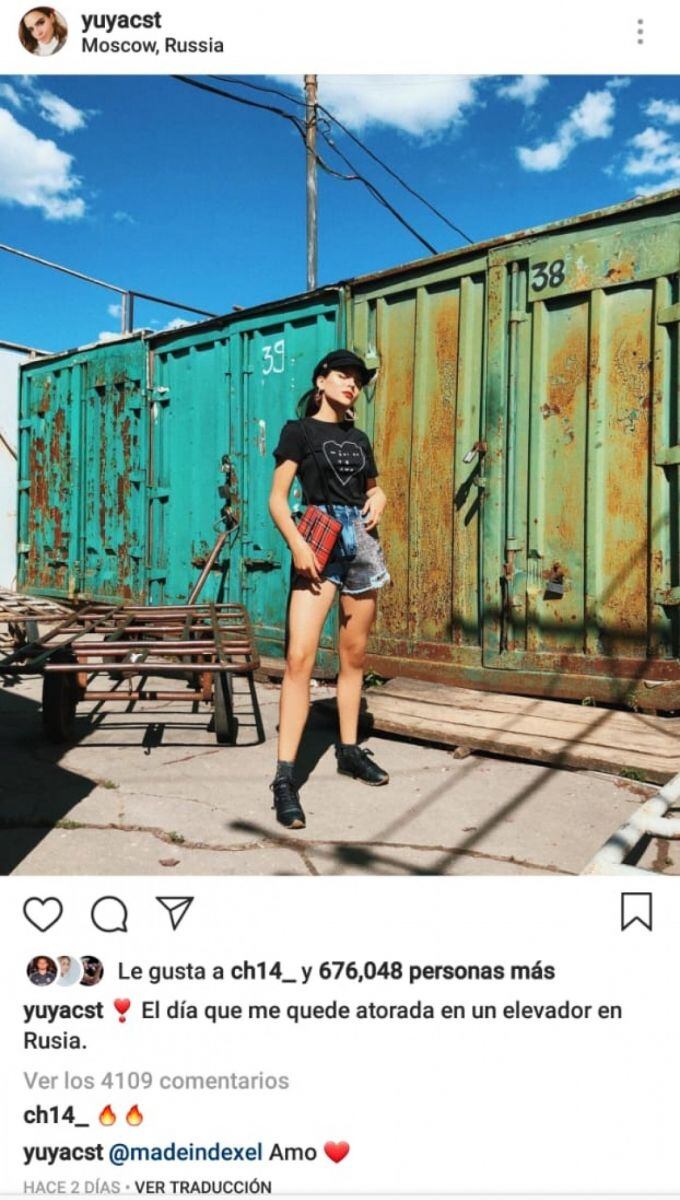Open the post photo
Viewport: 680px width, 1200px height.
click(x=340, y=475)
